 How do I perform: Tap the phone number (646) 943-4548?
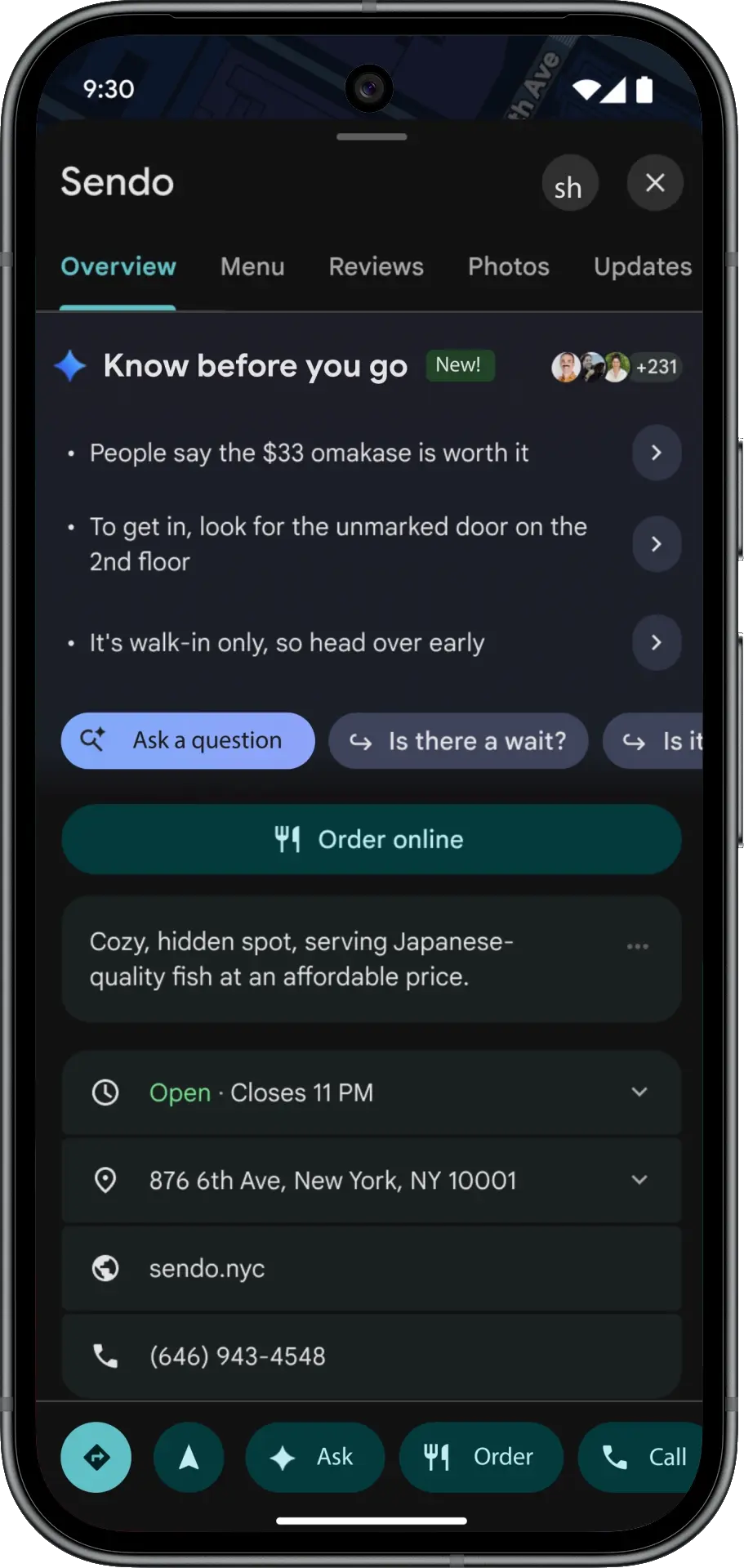coord(237,1356)
